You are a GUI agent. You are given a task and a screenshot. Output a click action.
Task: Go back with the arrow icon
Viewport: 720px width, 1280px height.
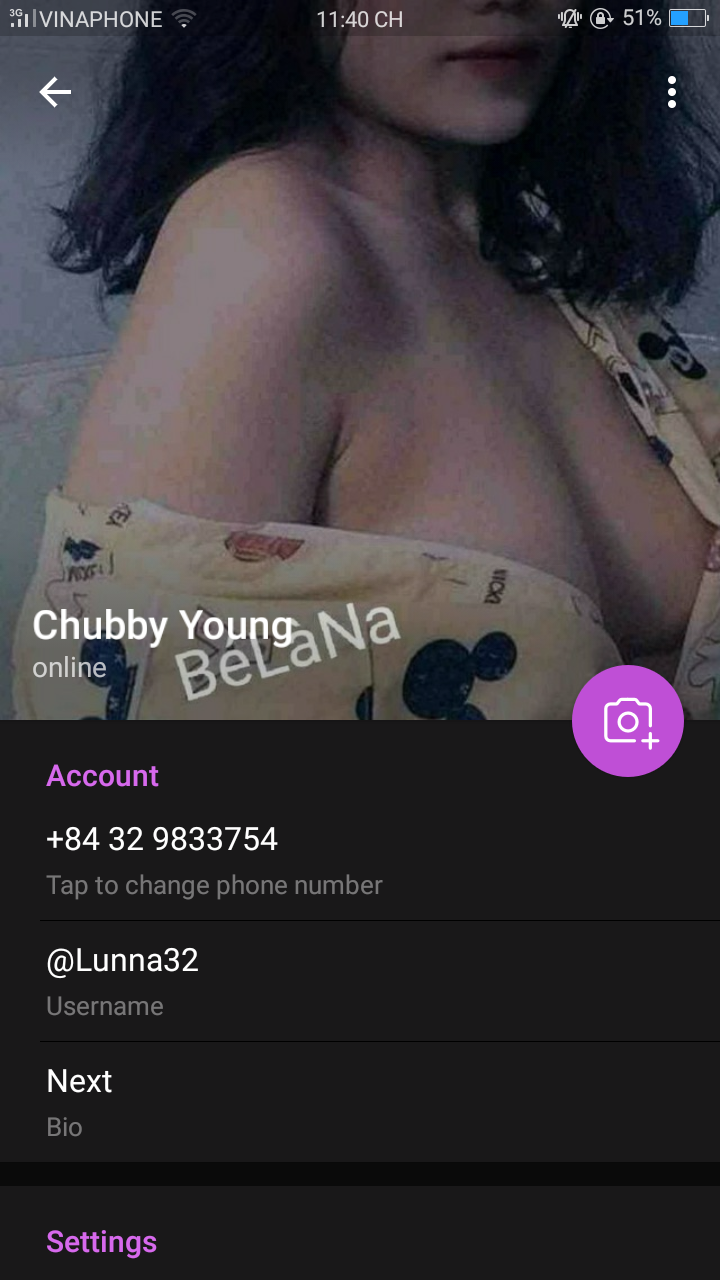pyautogui.click(x=55, y=92)
